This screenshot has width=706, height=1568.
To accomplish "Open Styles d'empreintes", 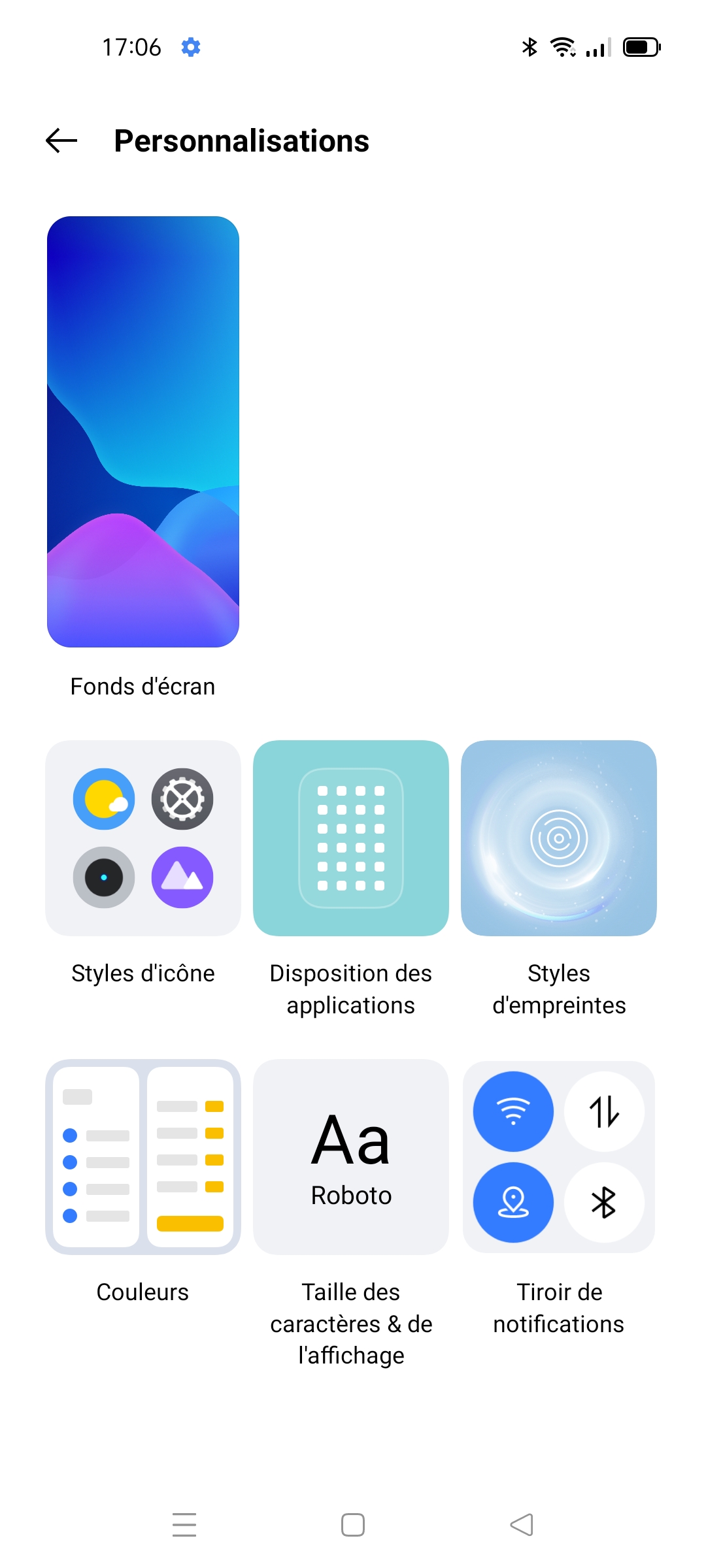I will [559, 838].
